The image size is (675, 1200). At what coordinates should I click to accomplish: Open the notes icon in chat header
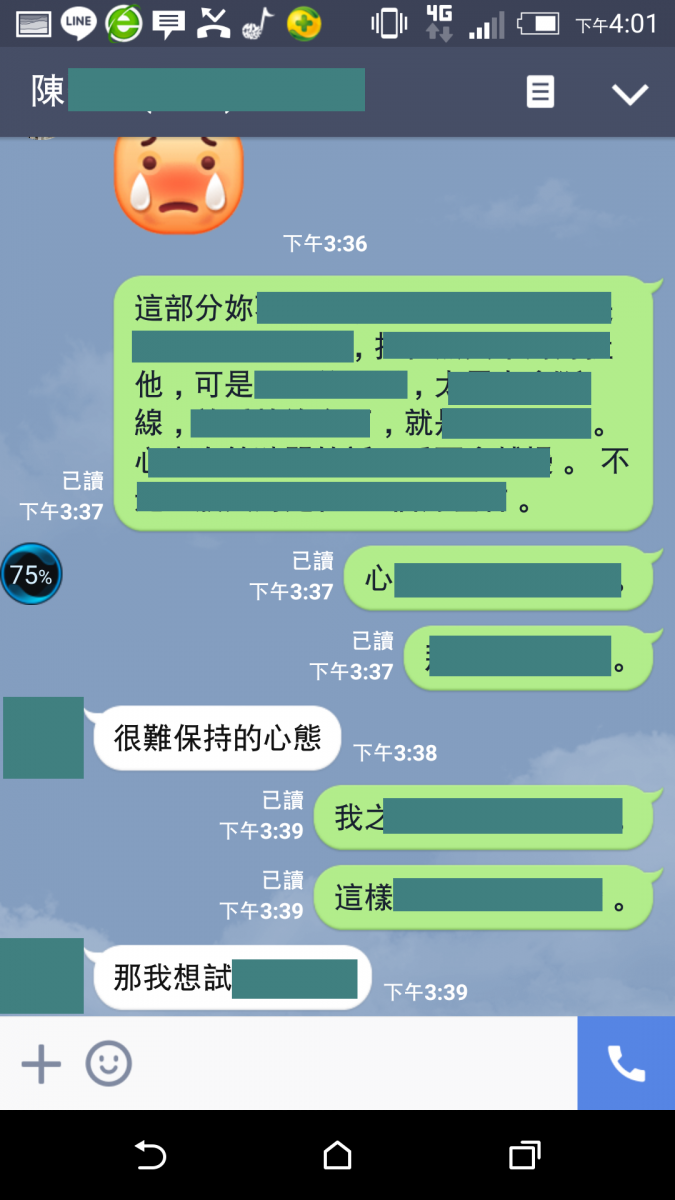540,93
